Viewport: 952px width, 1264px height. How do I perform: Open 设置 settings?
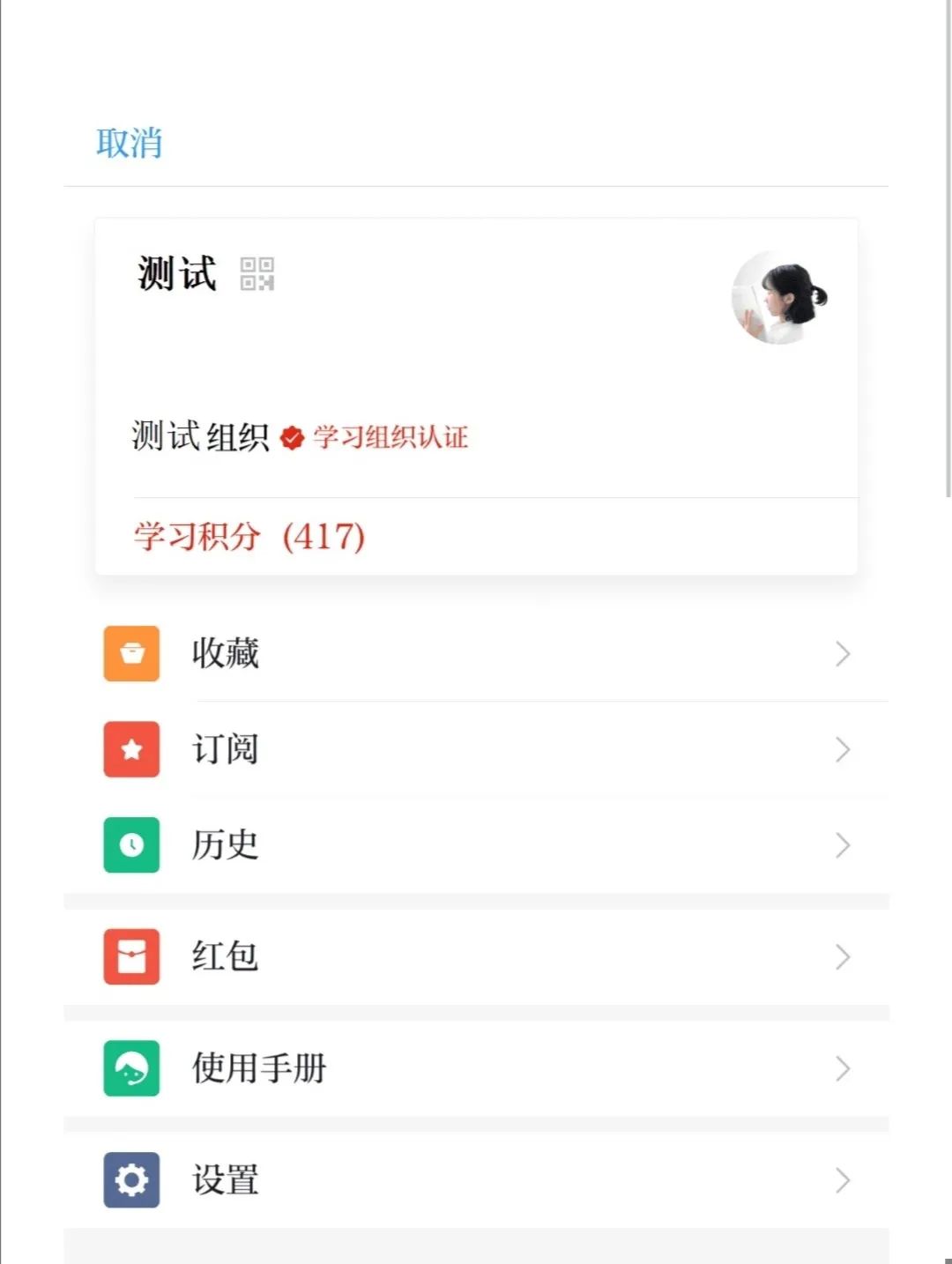[x=476, y=1179]
